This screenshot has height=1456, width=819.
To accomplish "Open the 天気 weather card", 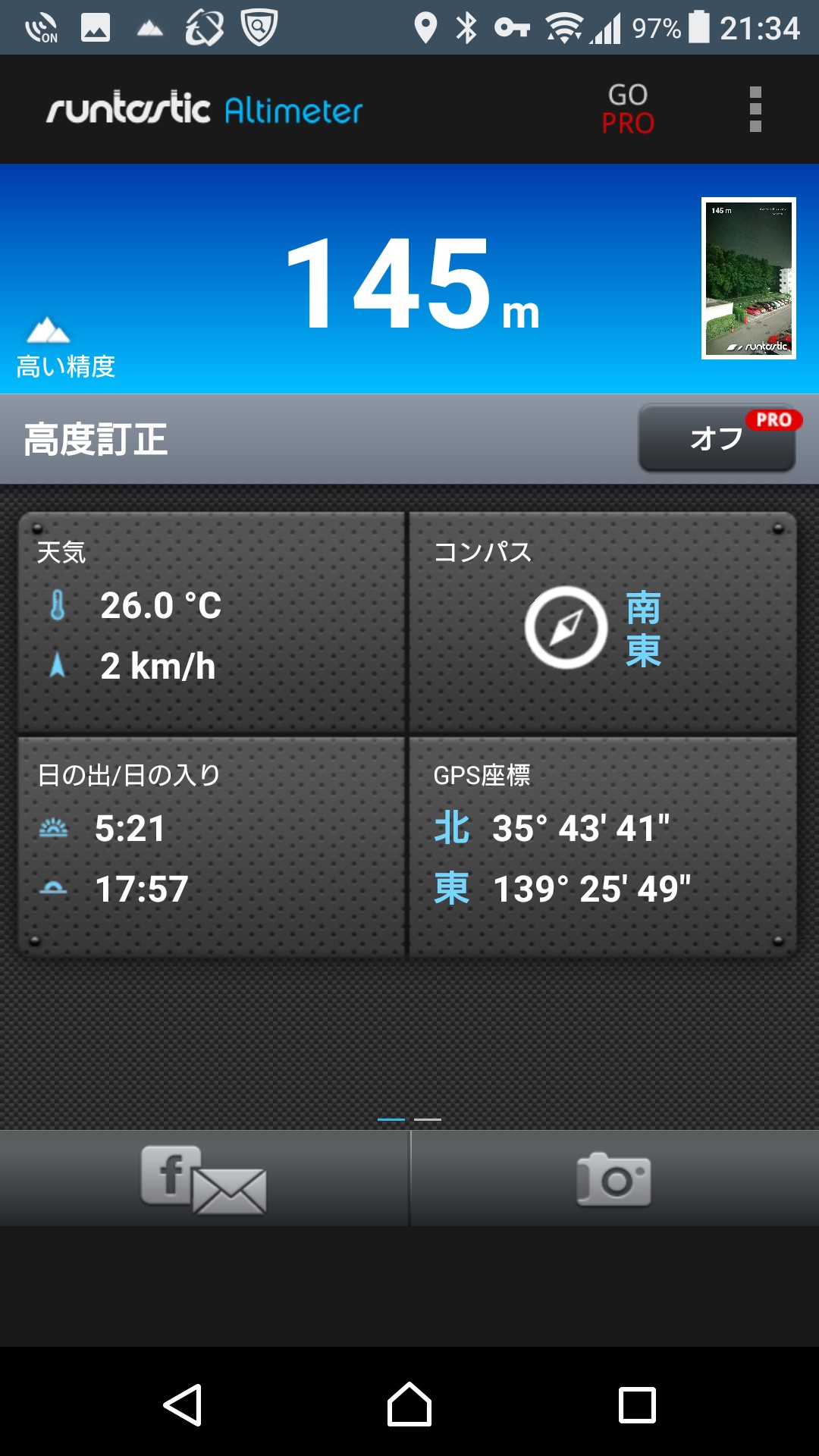I will (x=211, y=622).
